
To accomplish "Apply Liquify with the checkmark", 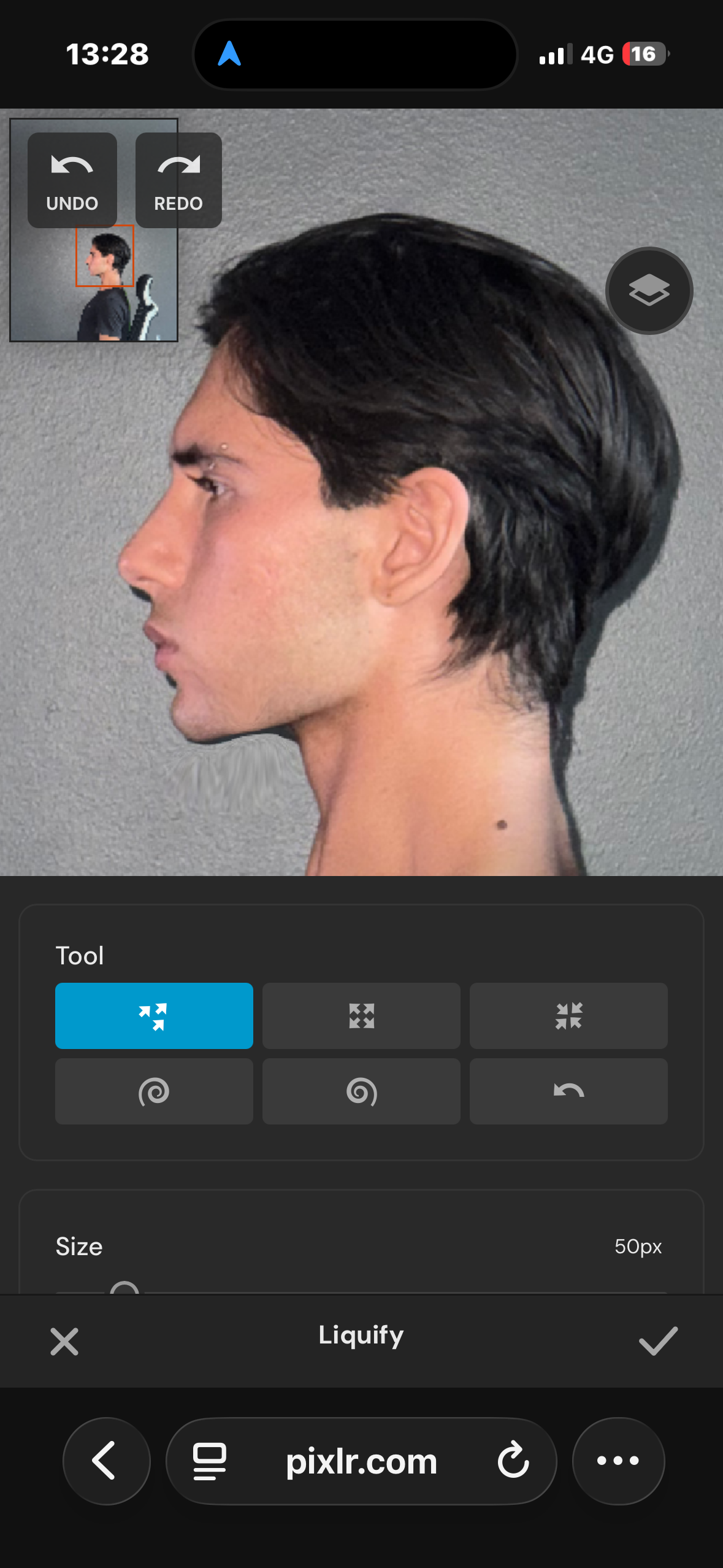I will (658, 1341).
